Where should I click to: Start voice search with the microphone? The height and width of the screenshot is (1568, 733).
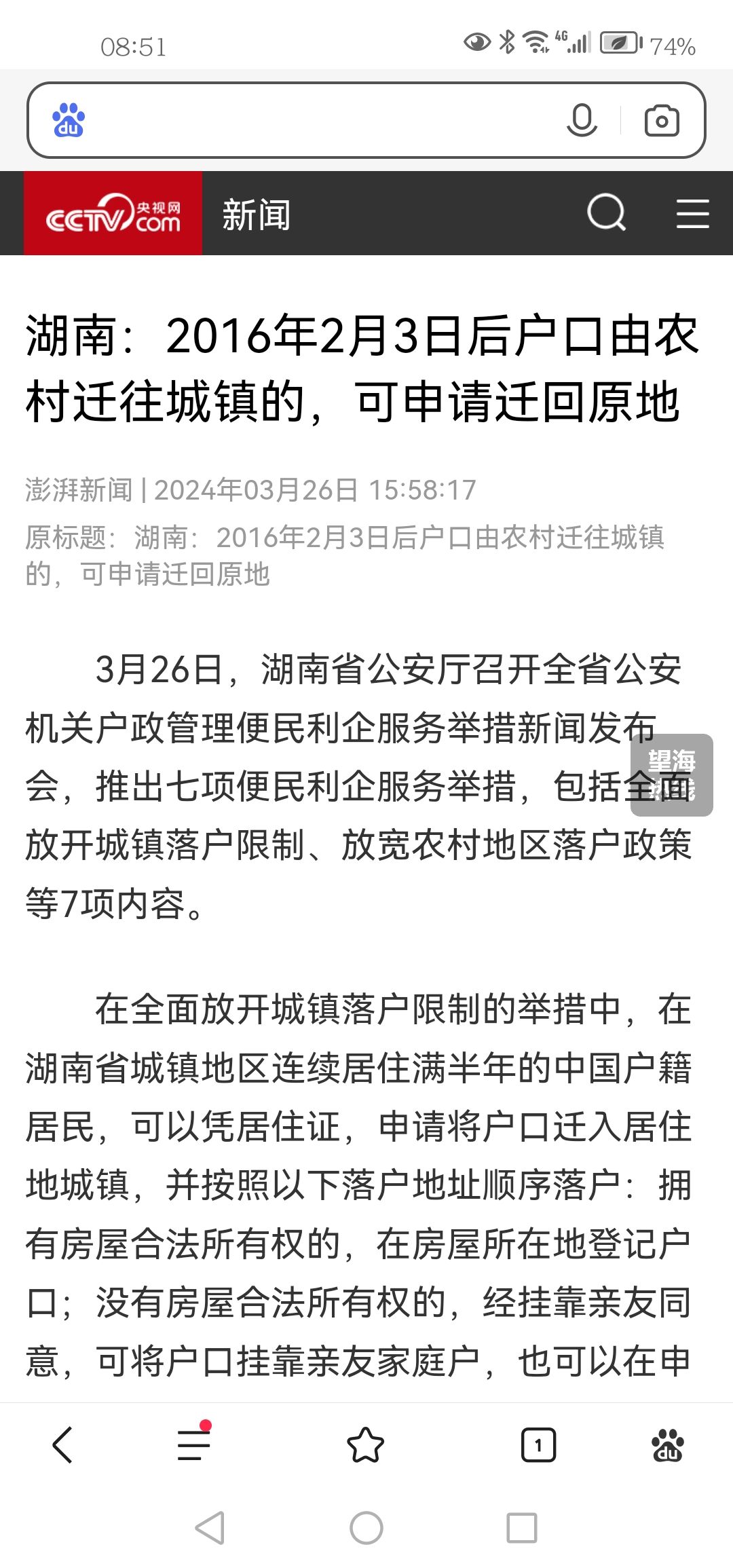click(582, 120)
